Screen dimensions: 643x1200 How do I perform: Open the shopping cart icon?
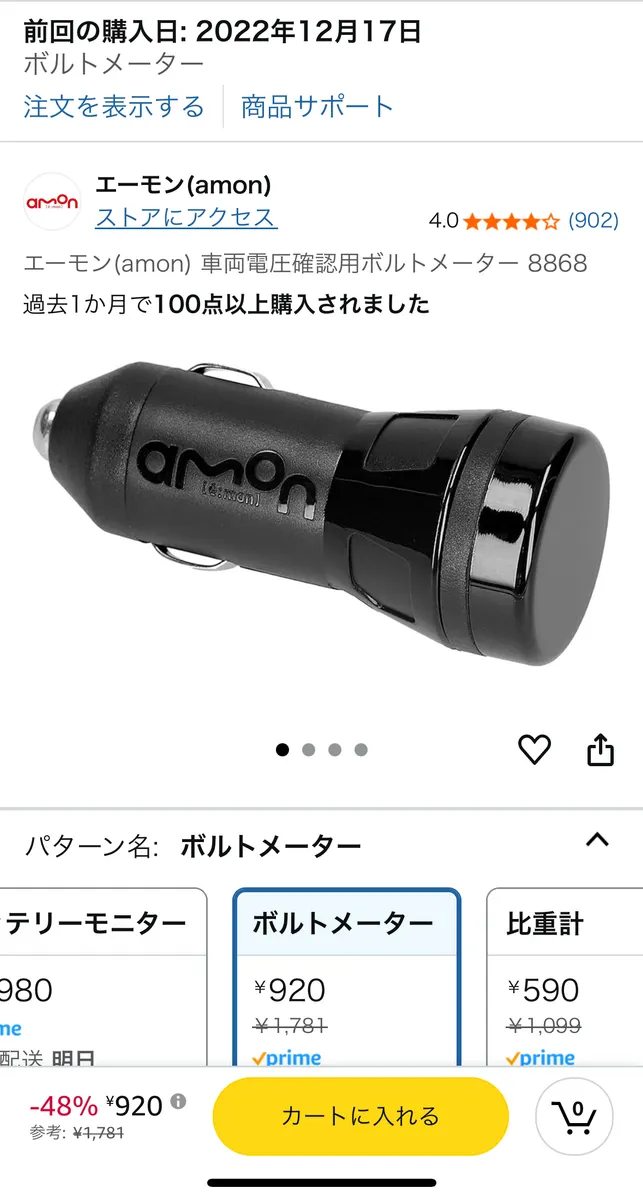click(574, 1116)
